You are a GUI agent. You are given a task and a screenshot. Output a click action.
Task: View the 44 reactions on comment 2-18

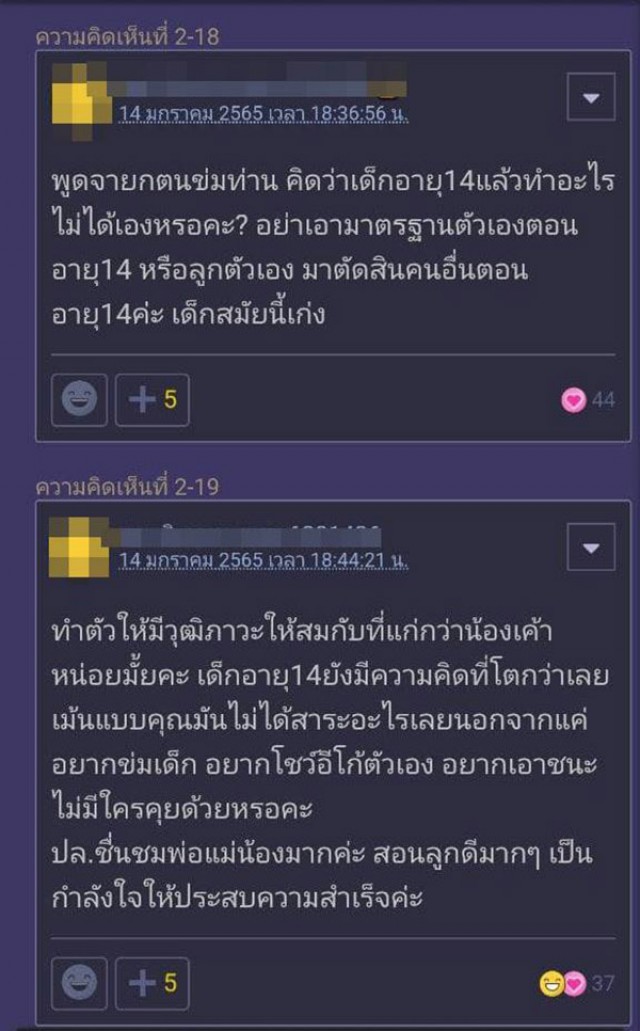587,401
